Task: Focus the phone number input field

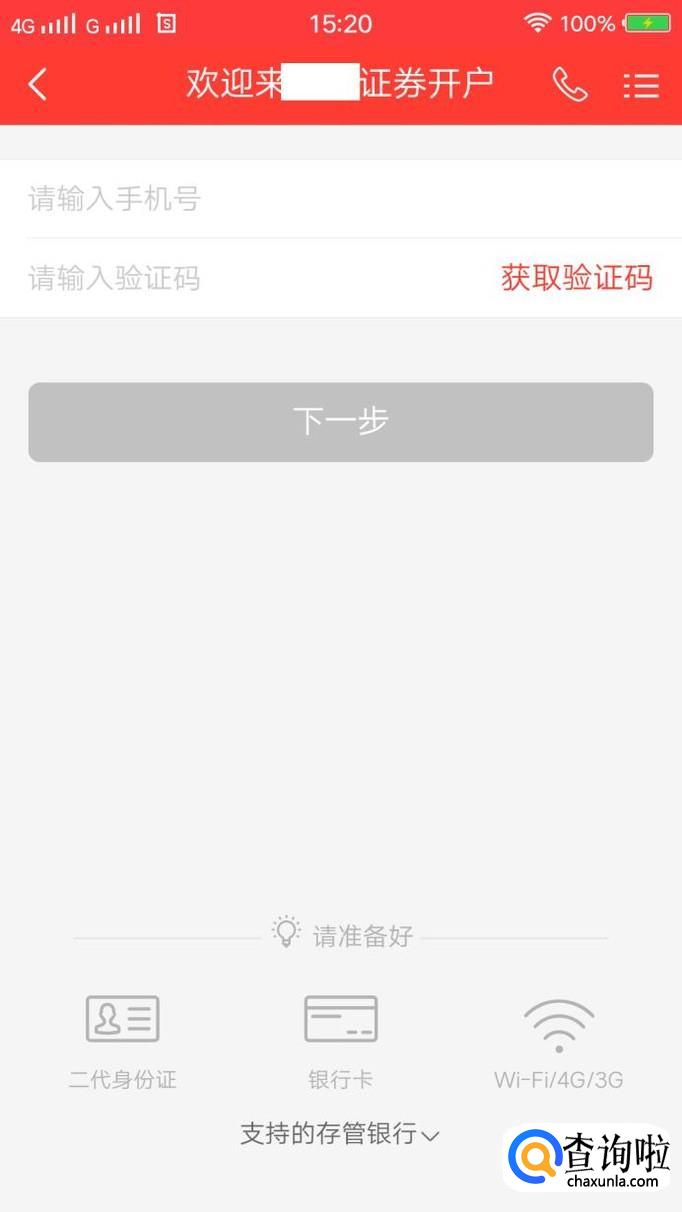Action: (300, 199)
